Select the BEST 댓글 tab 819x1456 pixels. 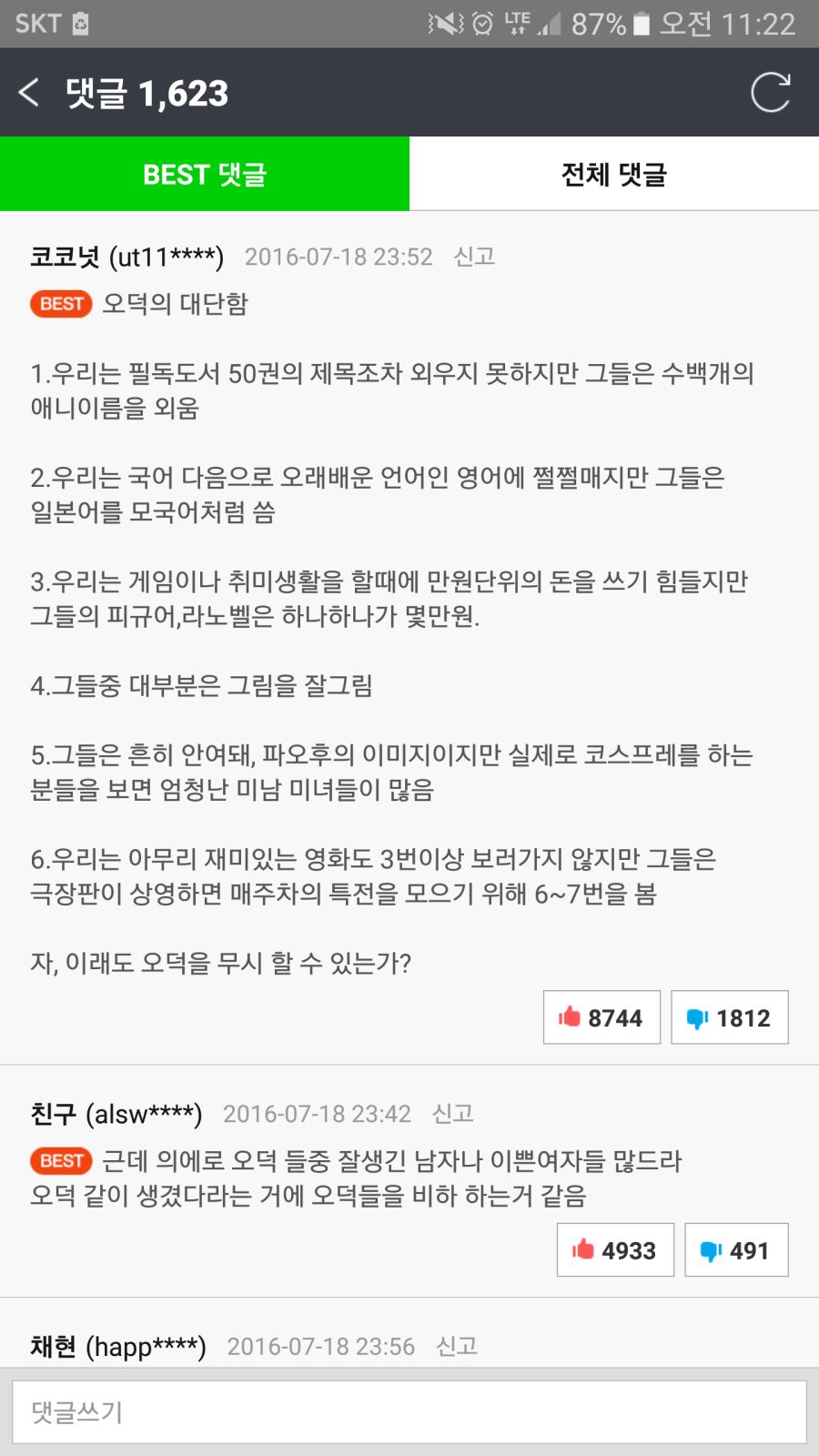tap(205, 174)
